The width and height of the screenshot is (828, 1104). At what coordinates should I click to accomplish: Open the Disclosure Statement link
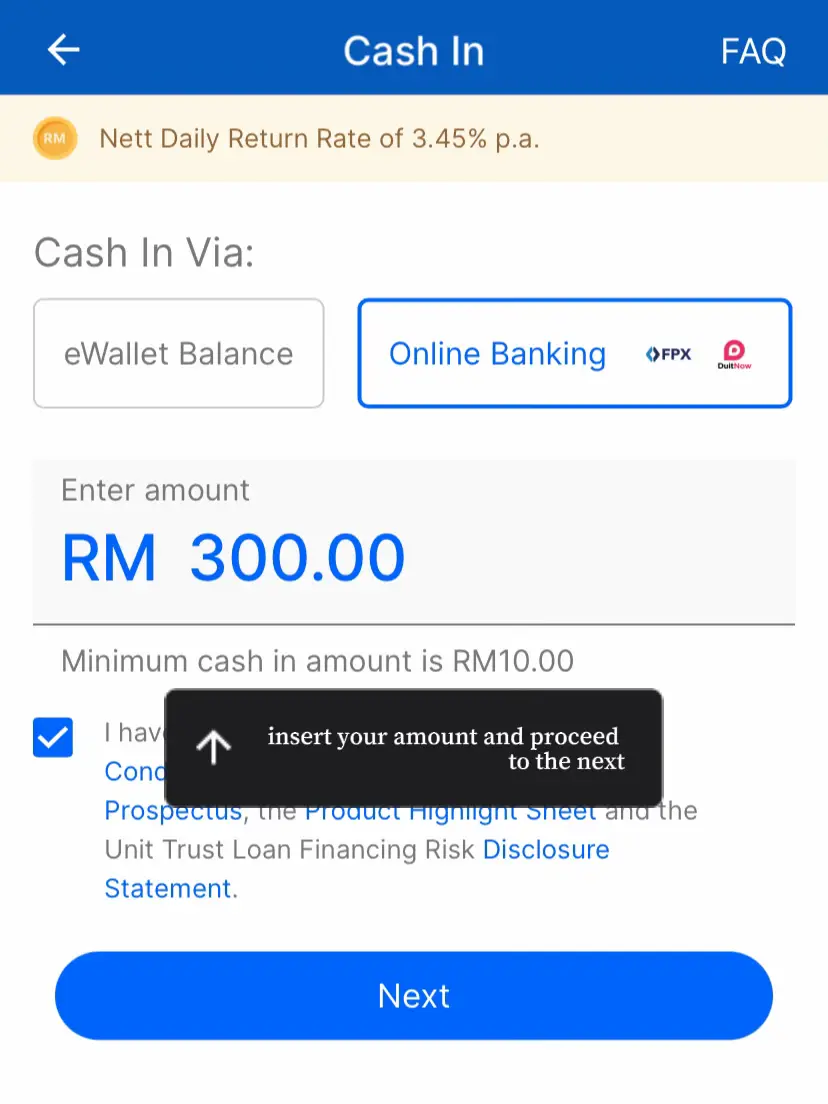pyautogui.click(x=546, y=849)
